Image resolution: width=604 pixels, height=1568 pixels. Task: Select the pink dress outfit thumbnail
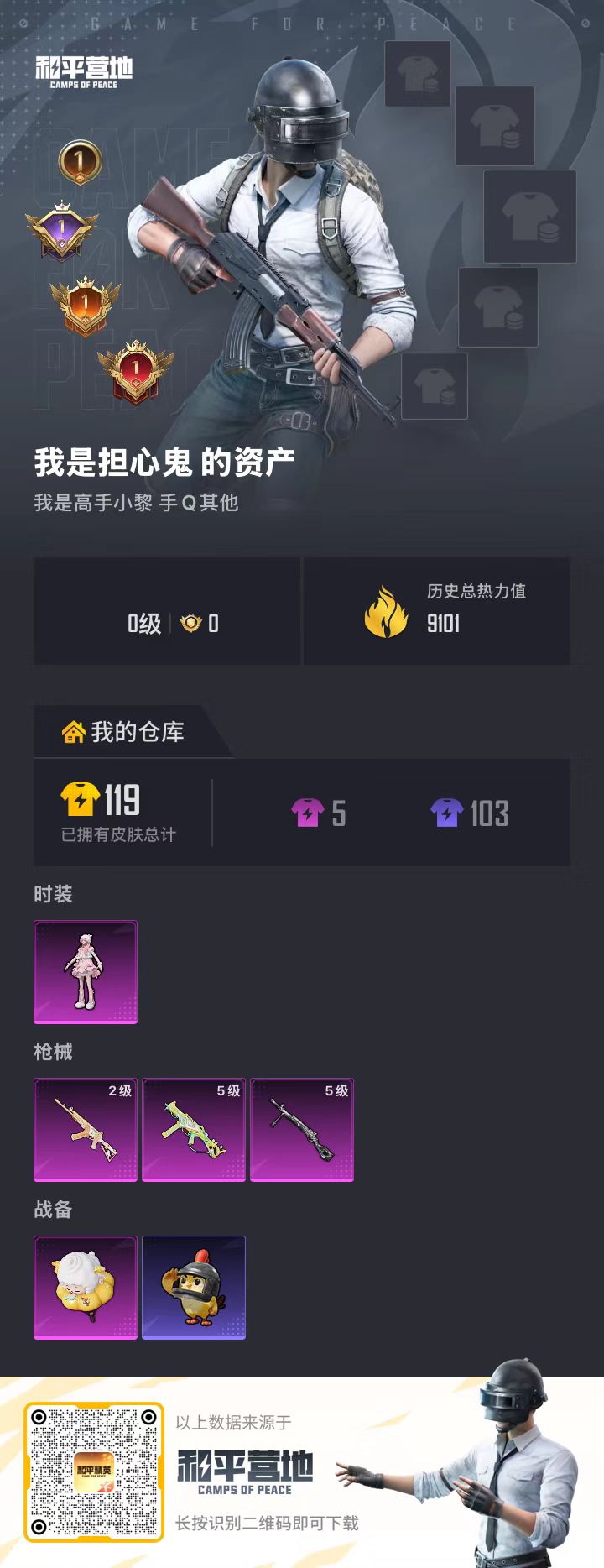(85, 971)
